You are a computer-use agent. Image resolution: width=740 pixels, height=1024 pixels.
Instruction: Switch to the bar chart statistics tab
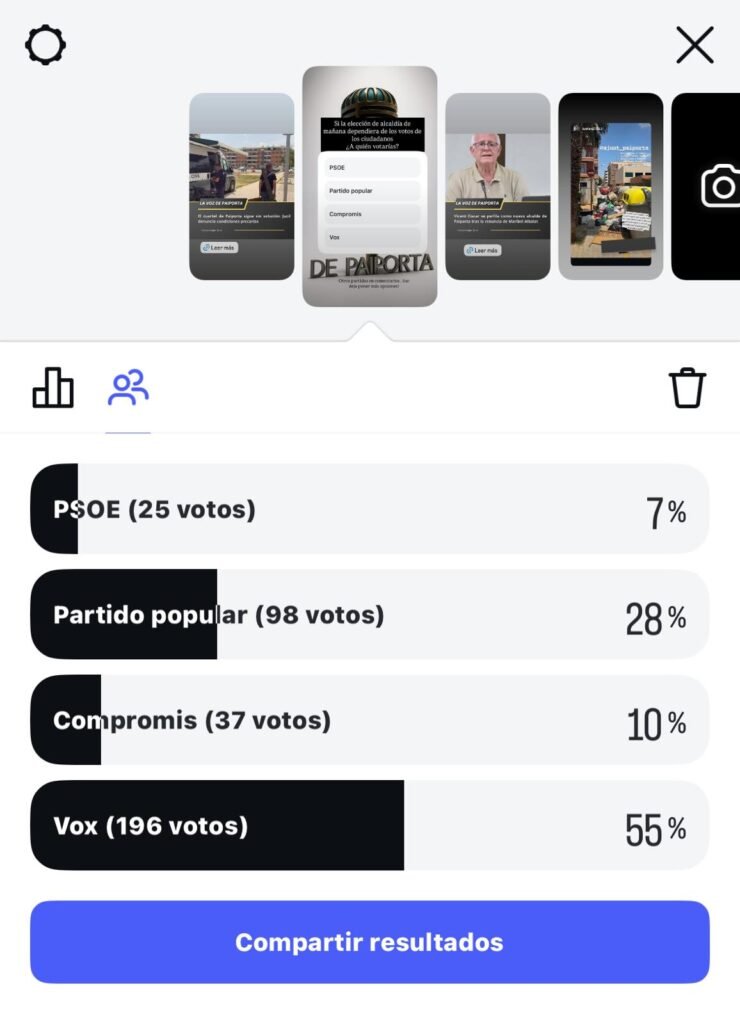pyautogui.click(x=53, y=388)
